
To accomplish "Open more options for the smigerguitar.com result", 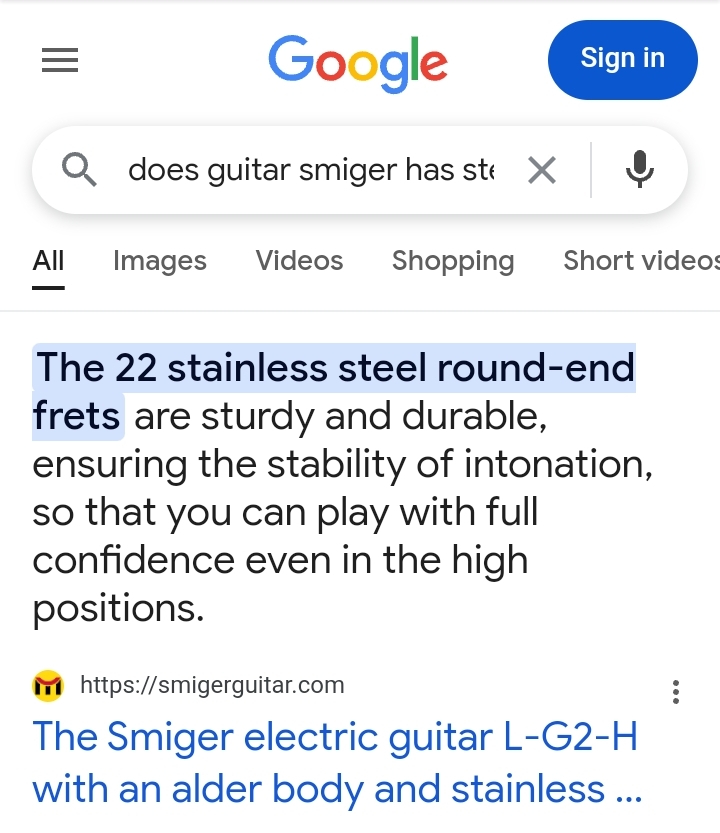I will pos(677,691).
